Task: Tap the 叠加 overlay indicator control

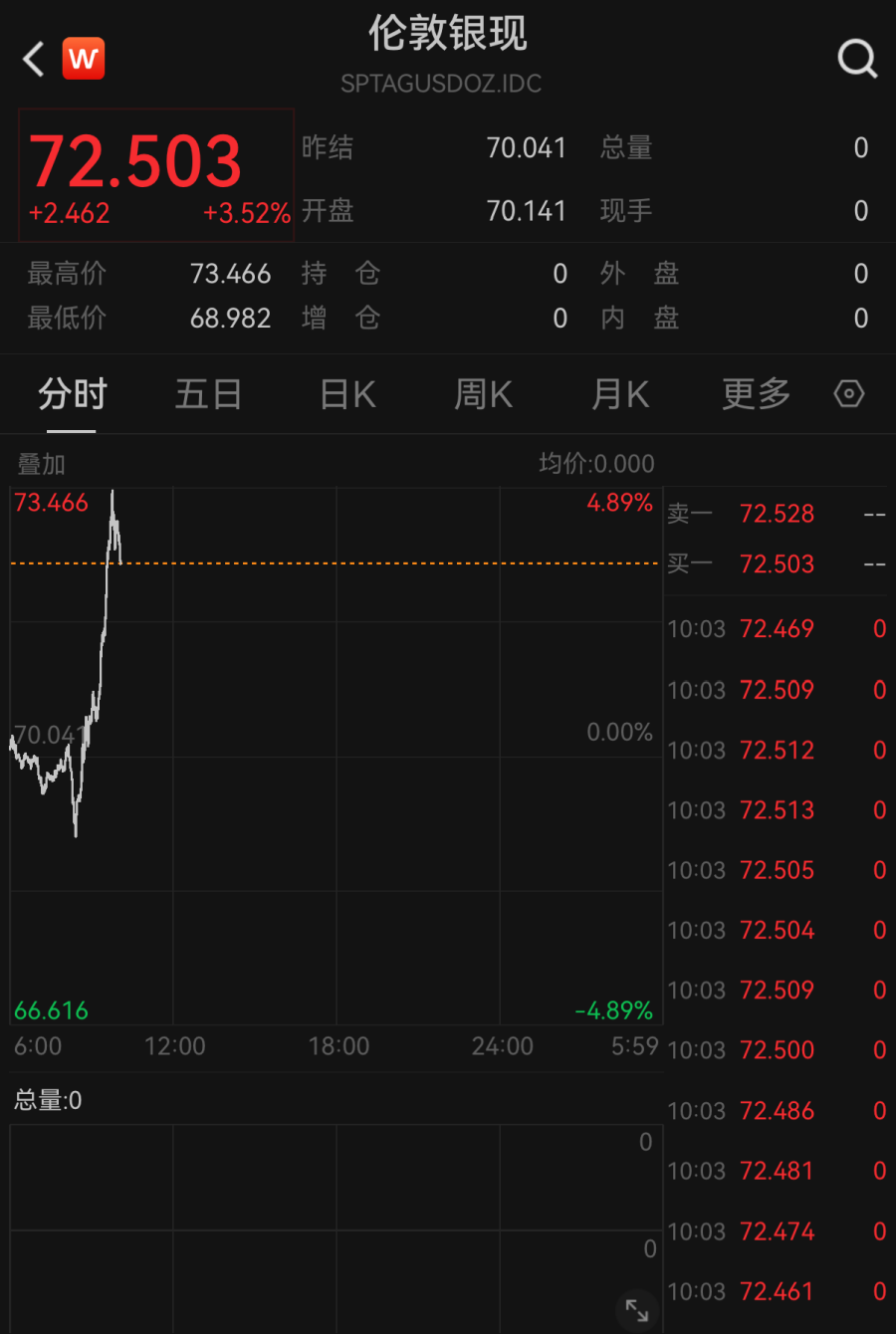Action: 40,463
